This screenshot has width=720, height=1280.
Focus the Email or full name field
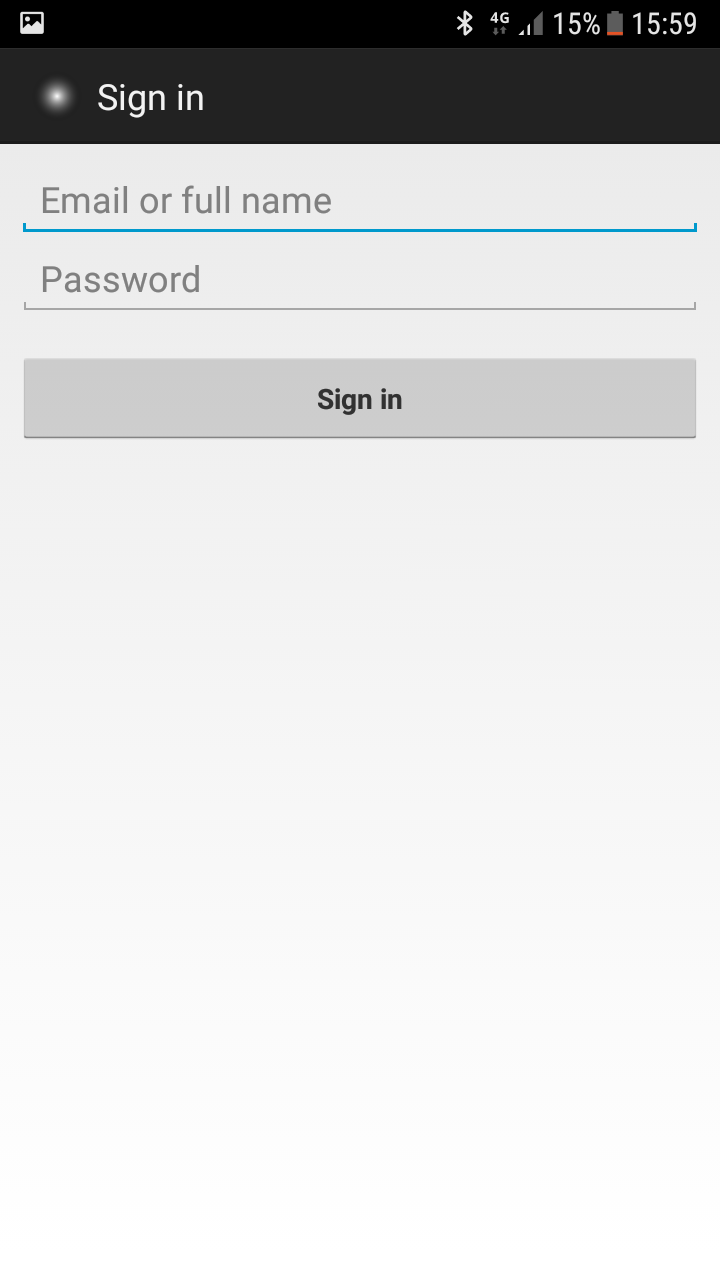tap(360, 201)
